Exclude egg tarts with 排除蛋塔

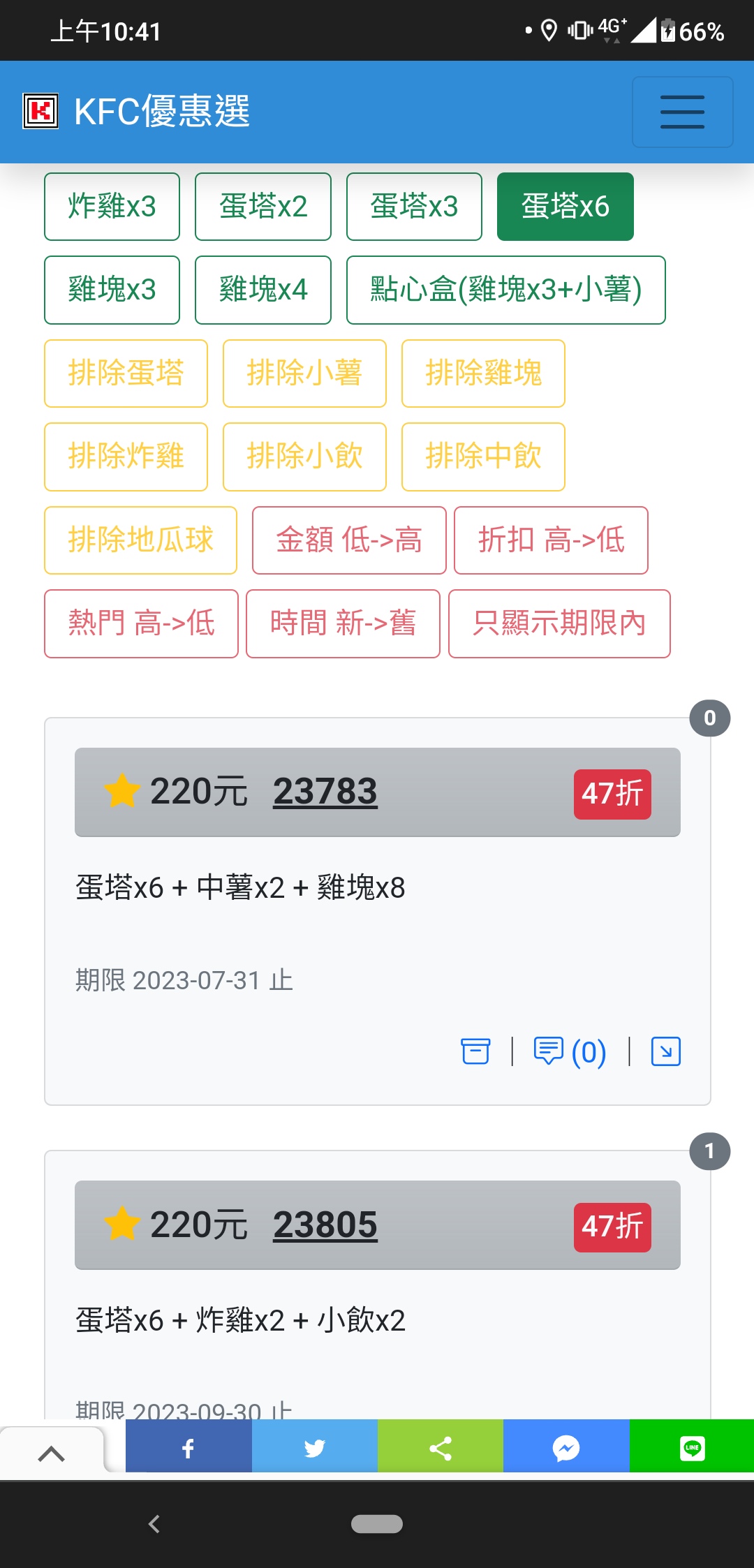(x=126, y=373)
